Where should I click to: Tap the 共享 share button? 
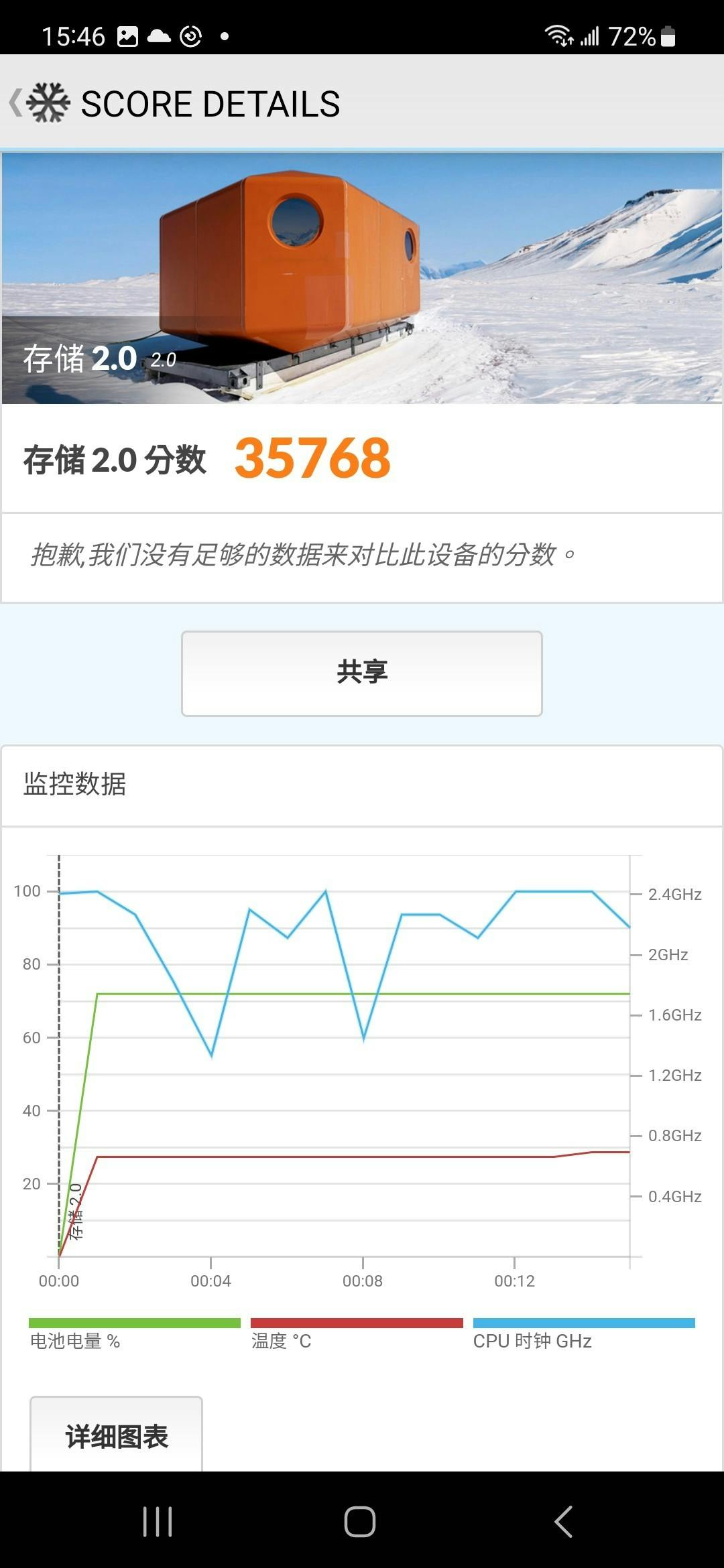click(362, 673)
